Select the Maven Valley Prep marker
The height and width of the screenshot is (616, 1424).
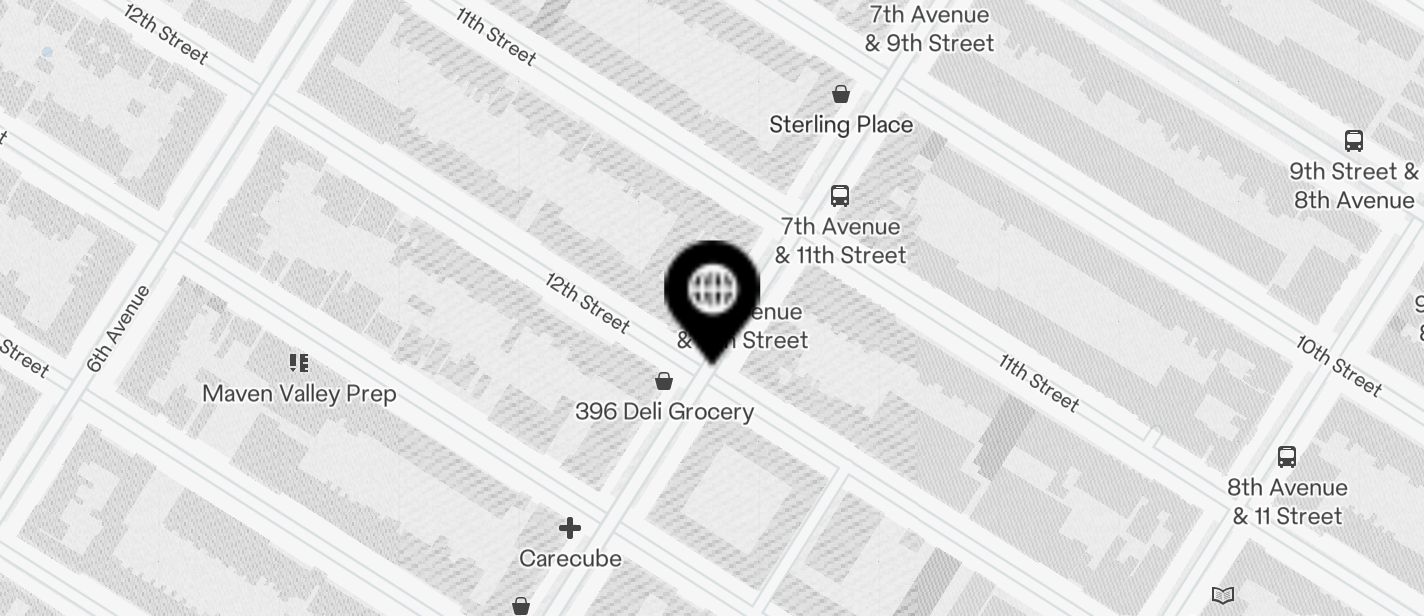[298, 363]
